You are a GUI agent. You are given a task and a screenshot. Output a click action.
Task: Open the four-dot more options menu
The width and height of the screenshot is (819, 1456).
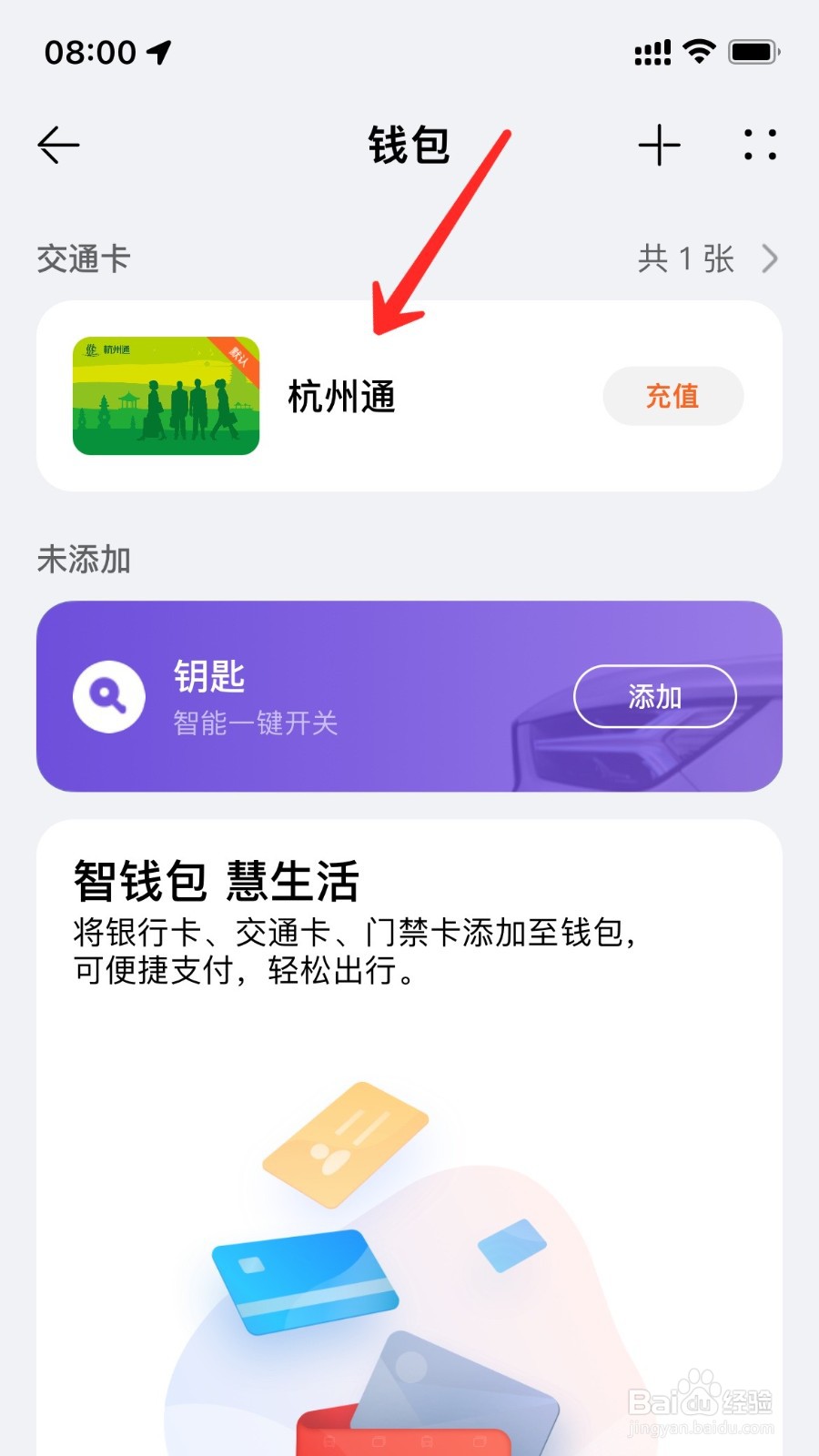760,146
